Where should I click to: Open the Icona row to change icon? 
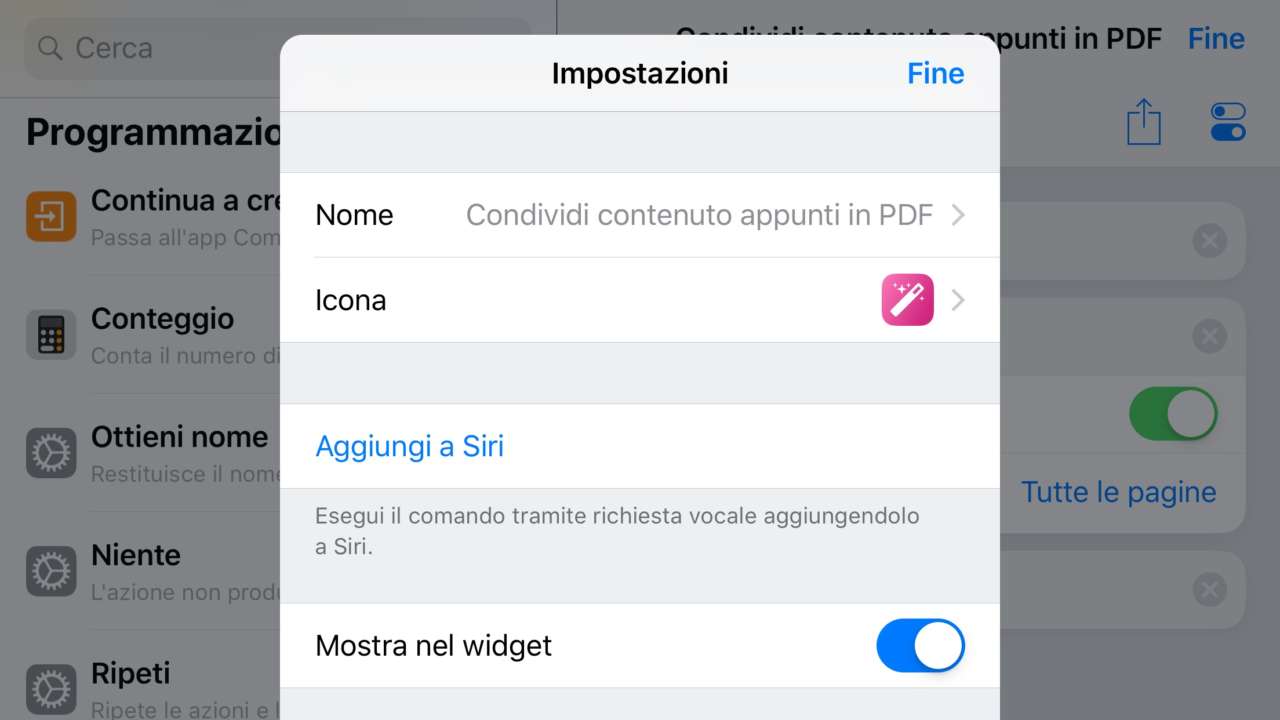(640, 300)
